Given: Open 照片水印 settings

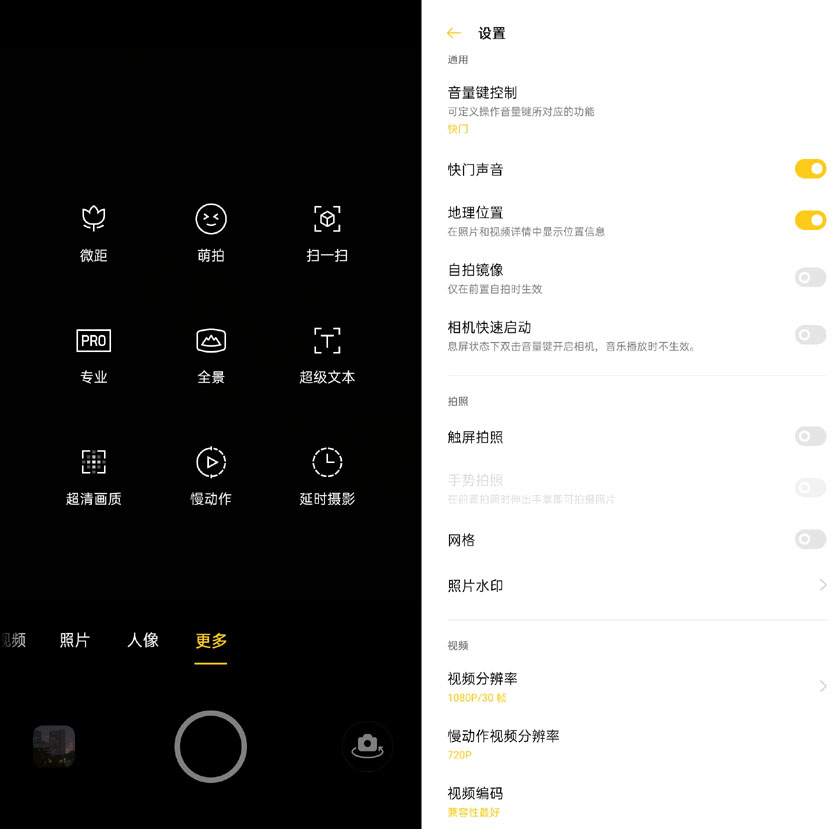Looking at the screenshot, I should (636, 585).
